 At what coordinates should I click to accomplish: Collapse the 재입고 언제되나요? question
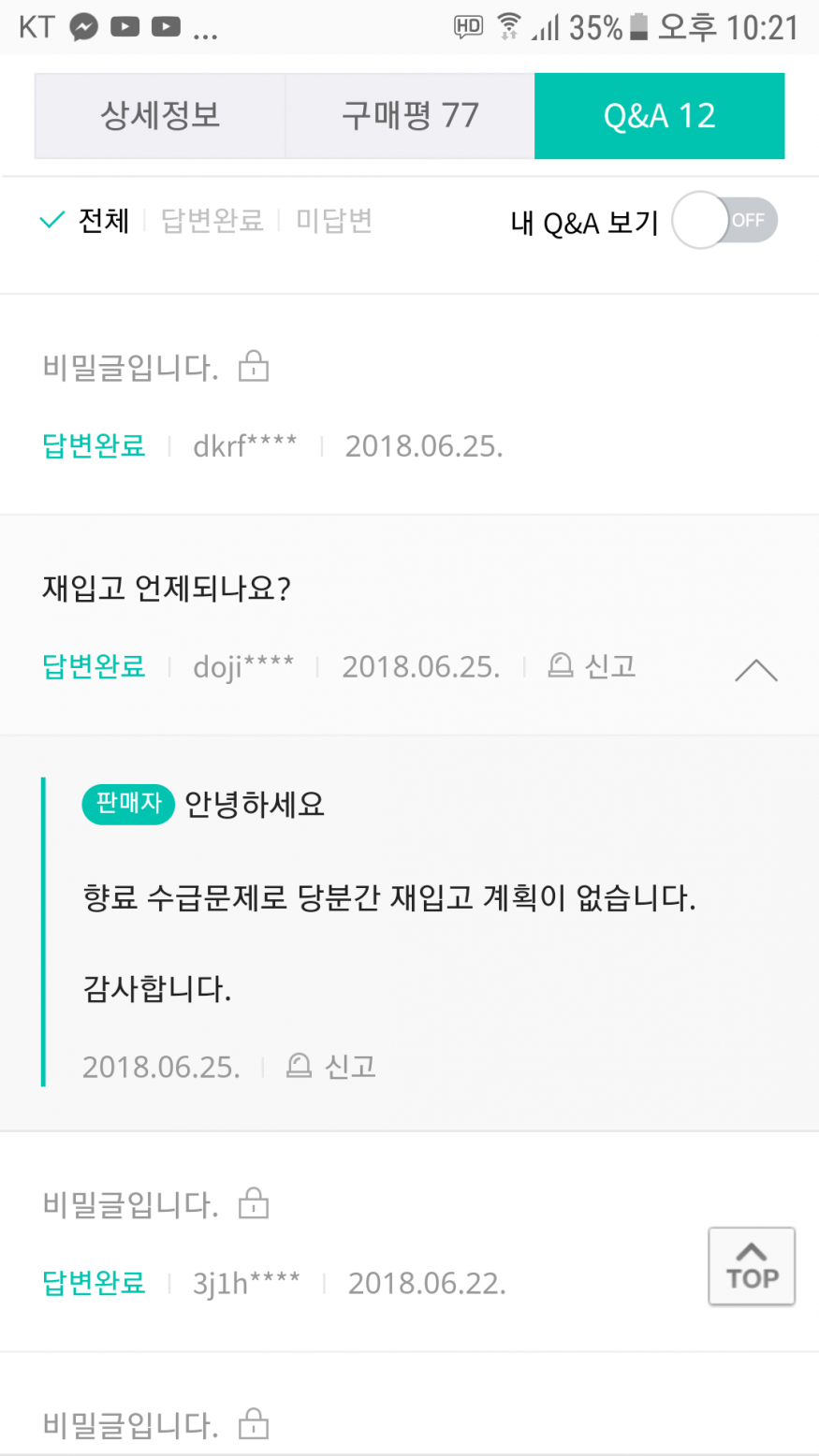point(755,670)
